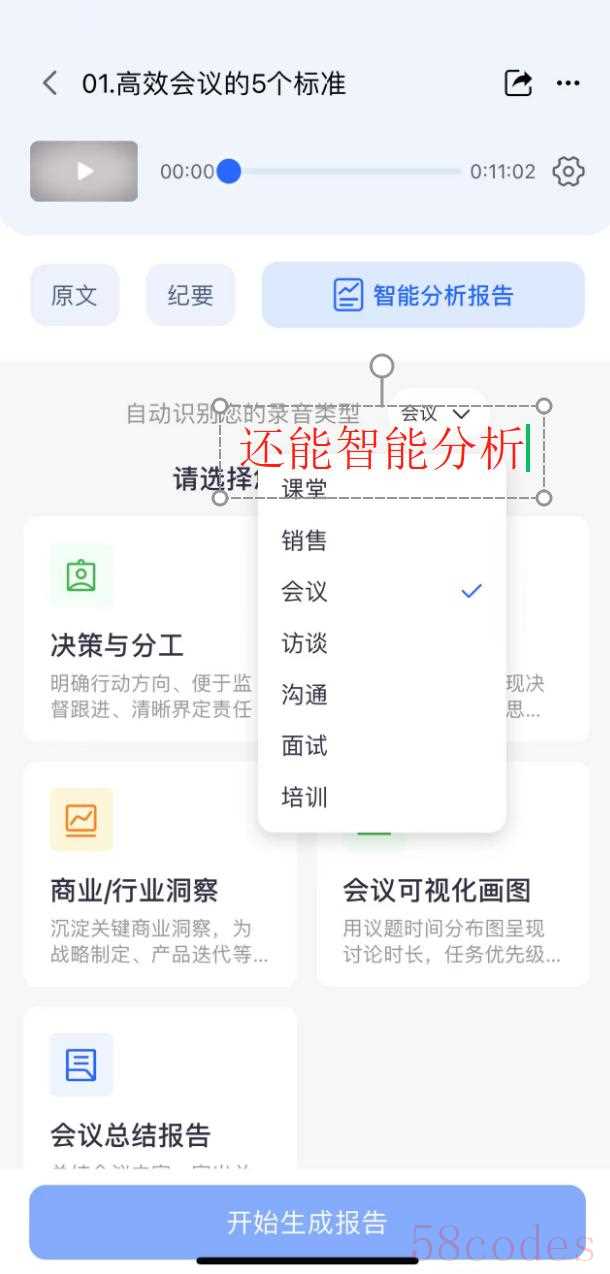Select 沟通 in the dropdown

[x=304, y=695]
